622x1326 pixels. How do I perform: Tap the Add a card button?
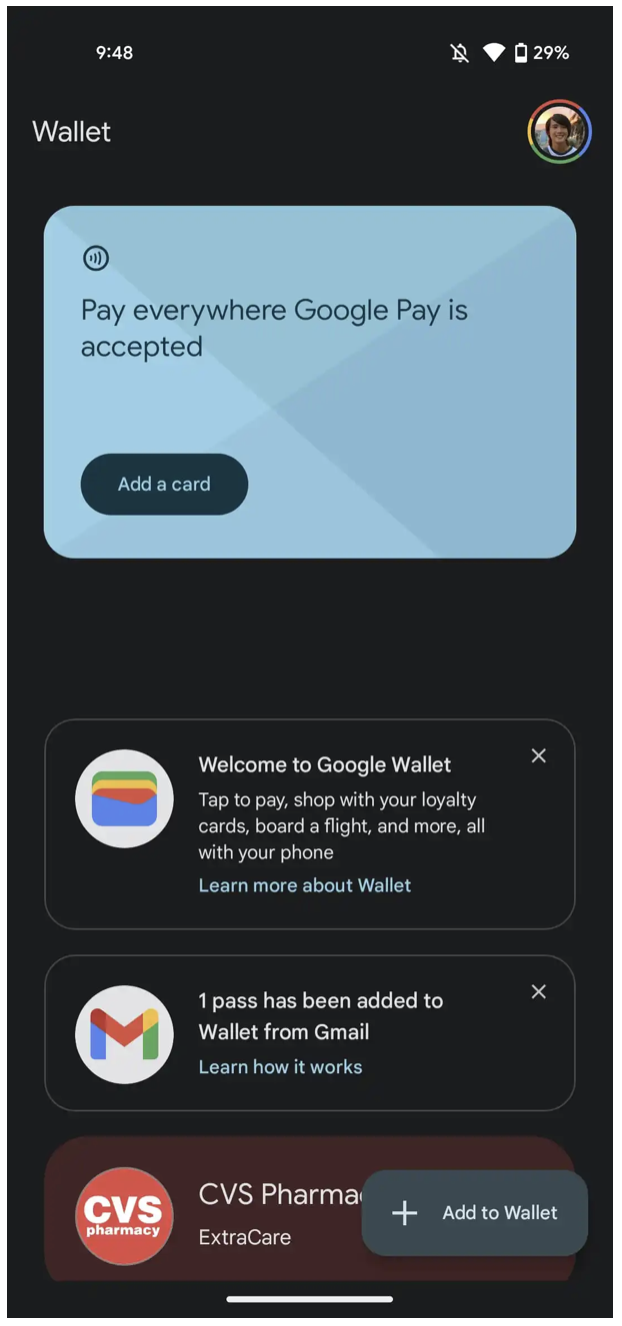[164, 484]
